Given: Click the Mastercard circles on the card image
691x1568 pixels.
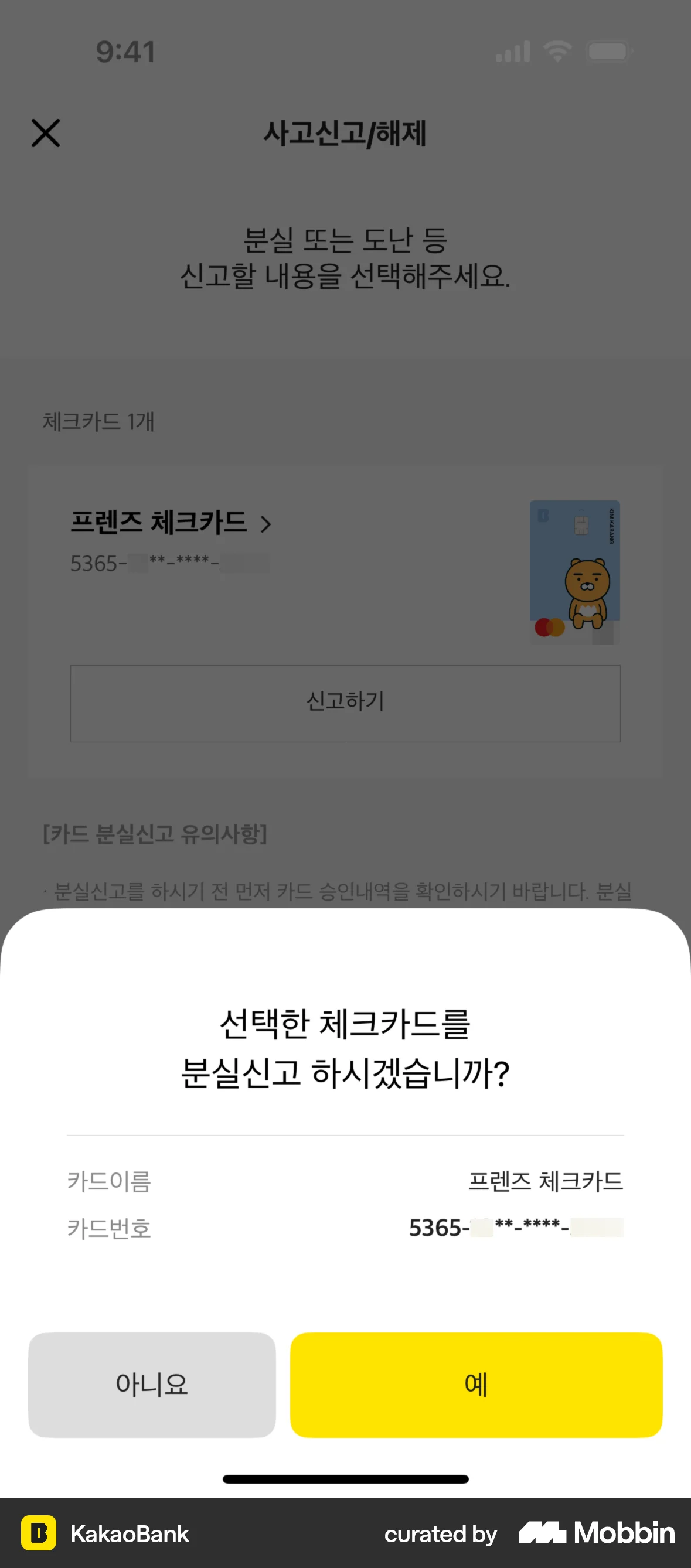Looking at the screenshot, I should [549, 628].
